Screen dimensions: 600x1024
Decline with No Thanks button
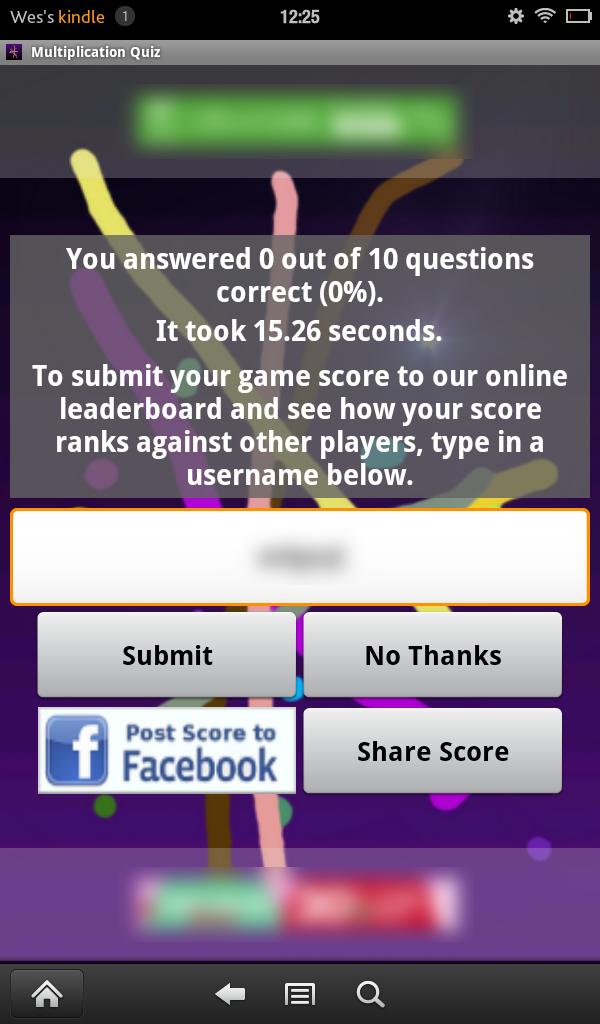click(x=433, y=655)
